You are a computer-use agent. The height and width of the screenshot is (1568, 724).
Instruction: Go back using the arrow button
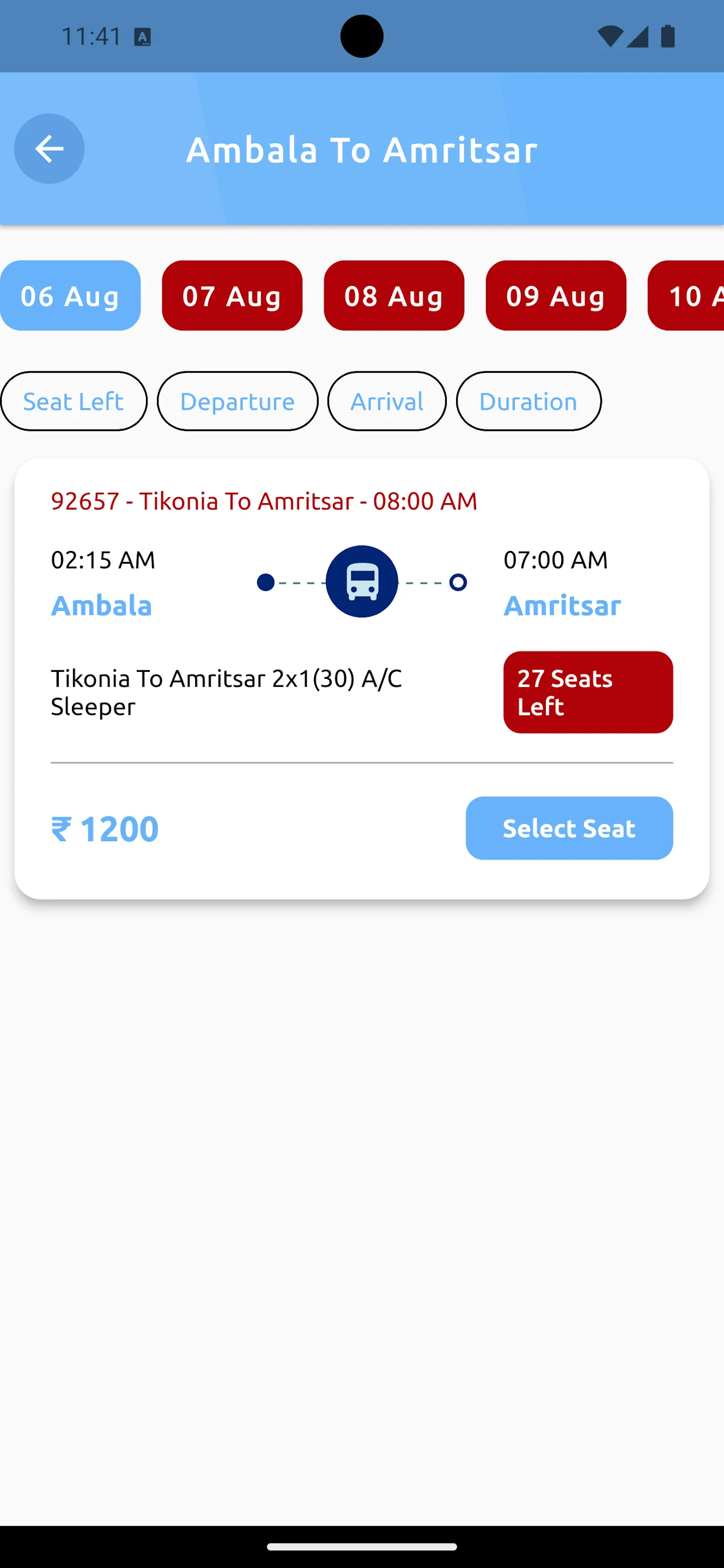tap(50, 149)
